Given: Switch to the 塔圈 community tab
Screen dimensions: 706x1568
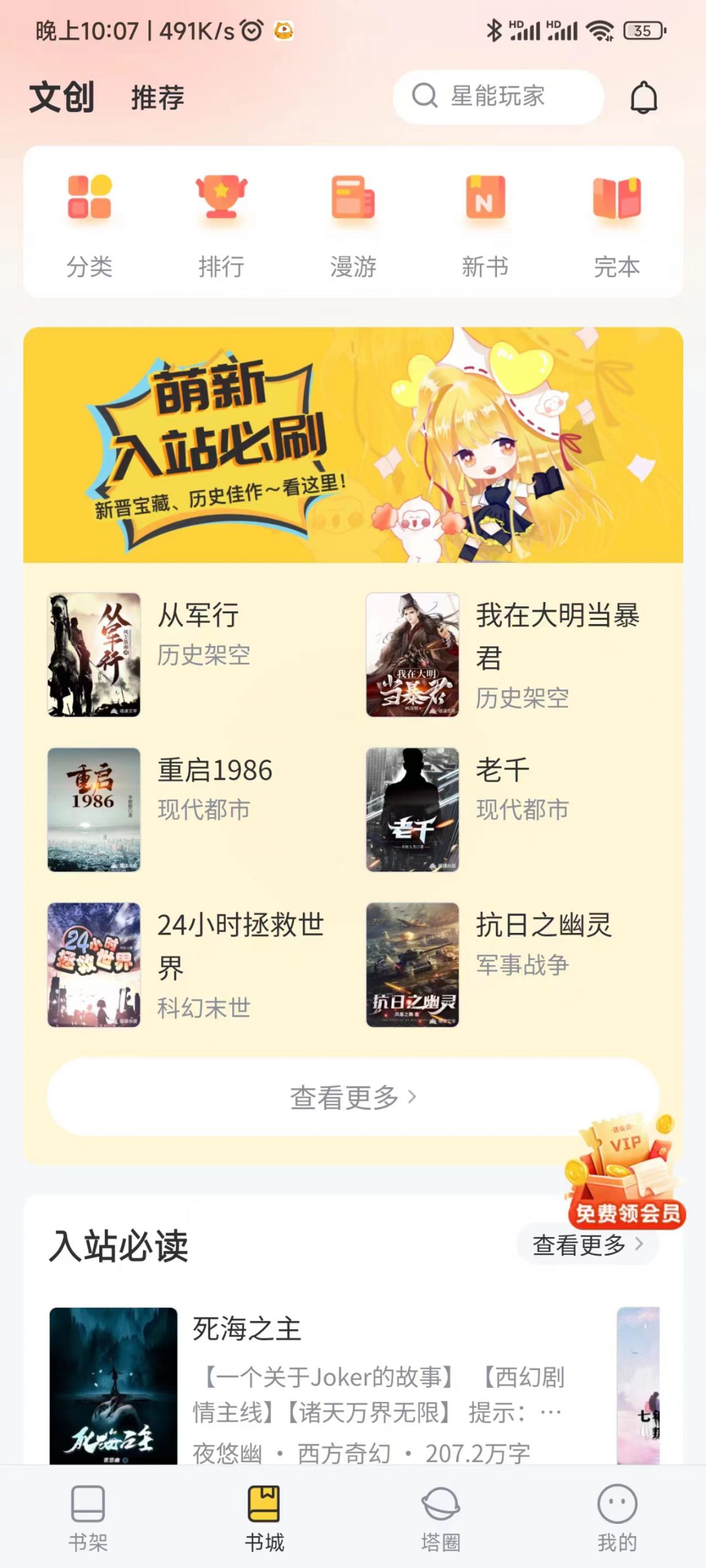Looking at the screenshot, I should pyautogui.click(x=442, y=1507).
